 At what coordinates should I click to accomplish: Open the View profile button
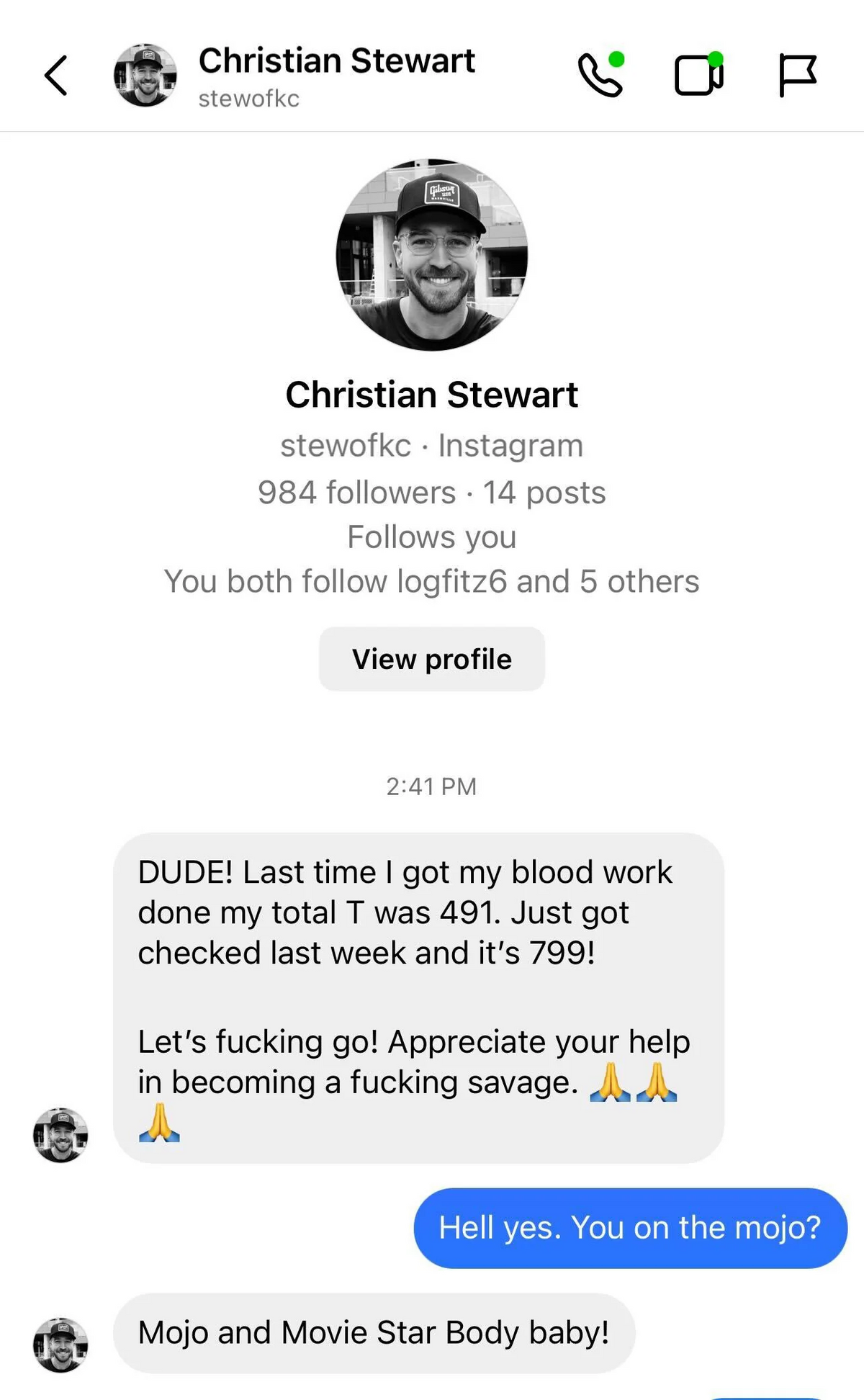click(432, 659)
